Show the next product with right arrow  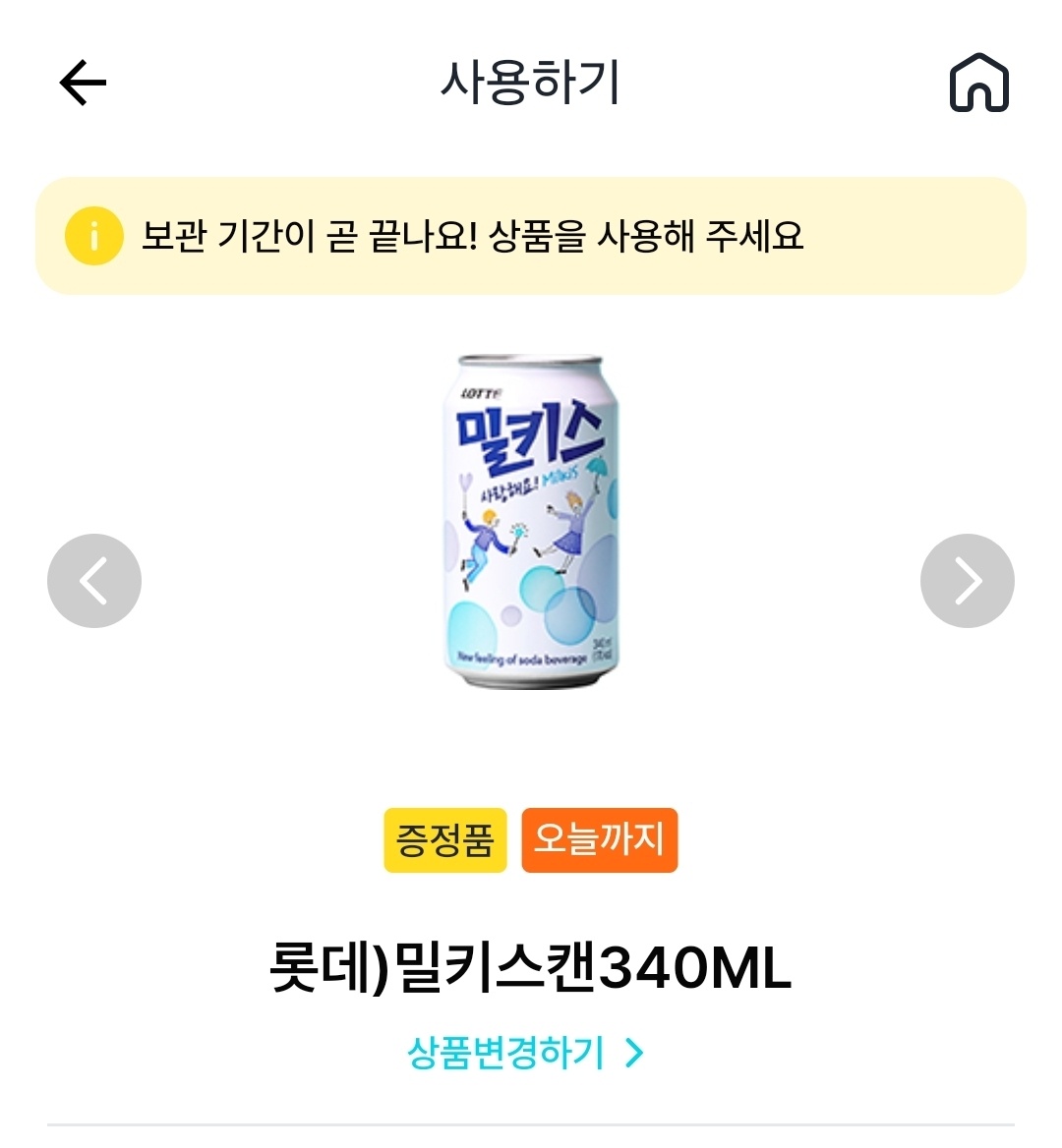coord(967,581)
